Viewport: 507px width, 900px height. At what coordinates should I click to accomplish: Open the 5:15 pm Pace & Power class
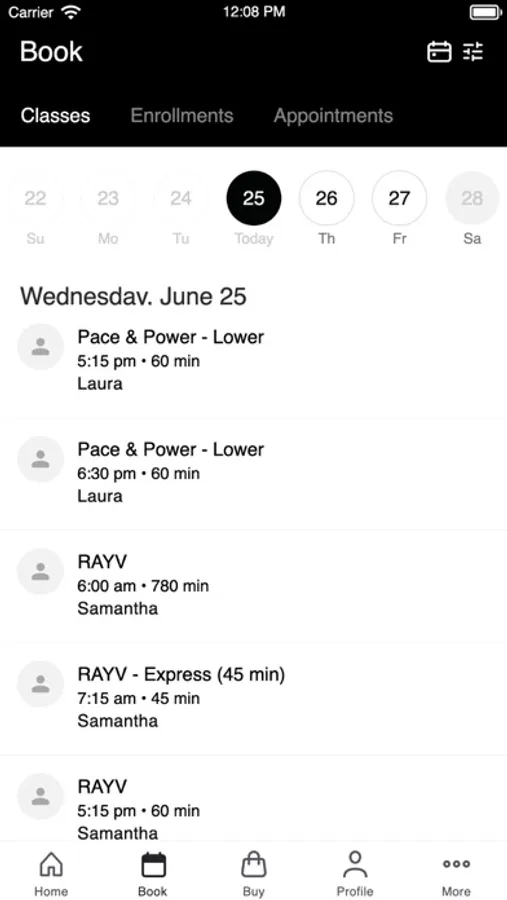(253, 360)
